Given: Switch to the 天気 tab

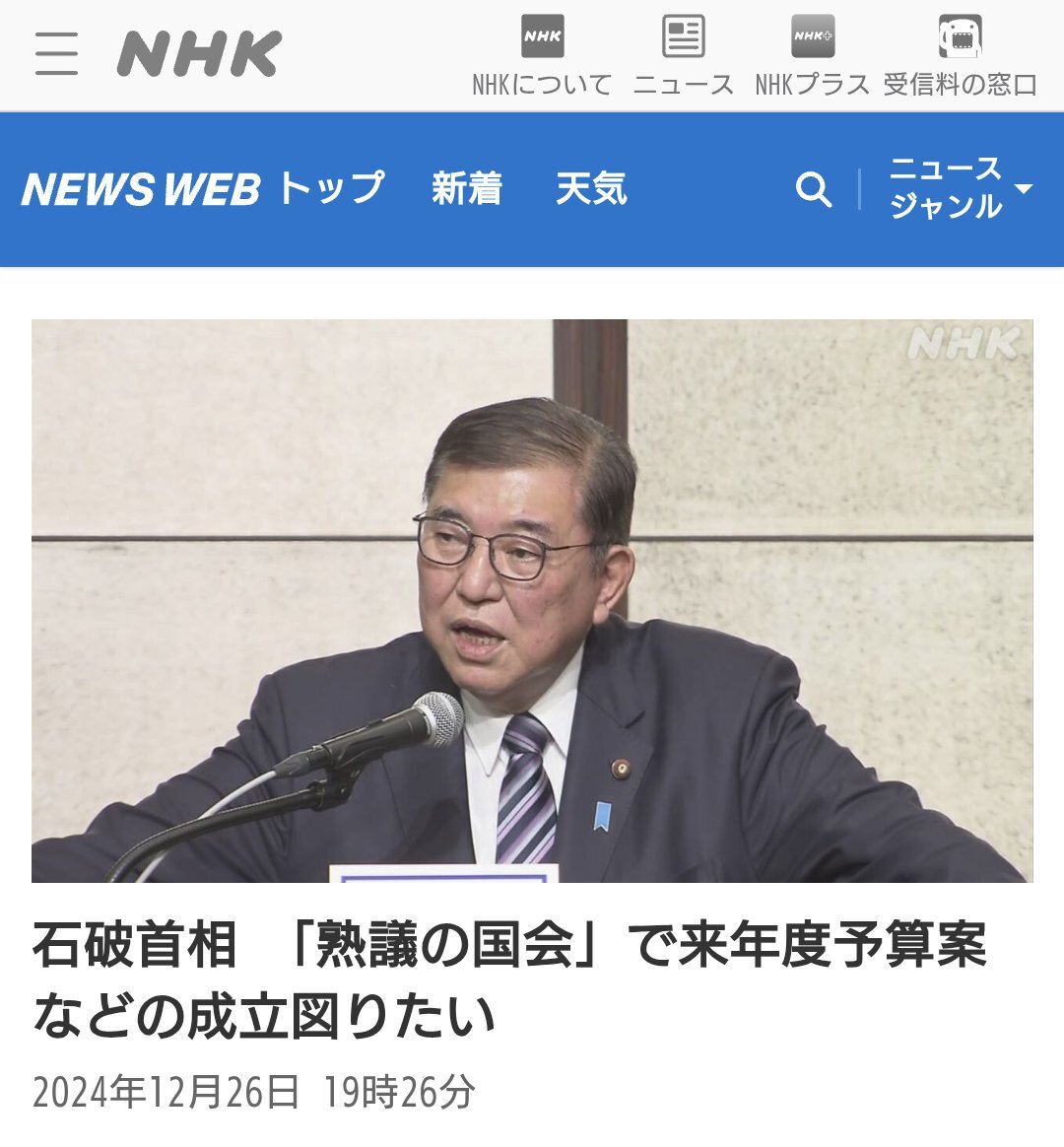Looking at the screenshot, I should 591,188.
